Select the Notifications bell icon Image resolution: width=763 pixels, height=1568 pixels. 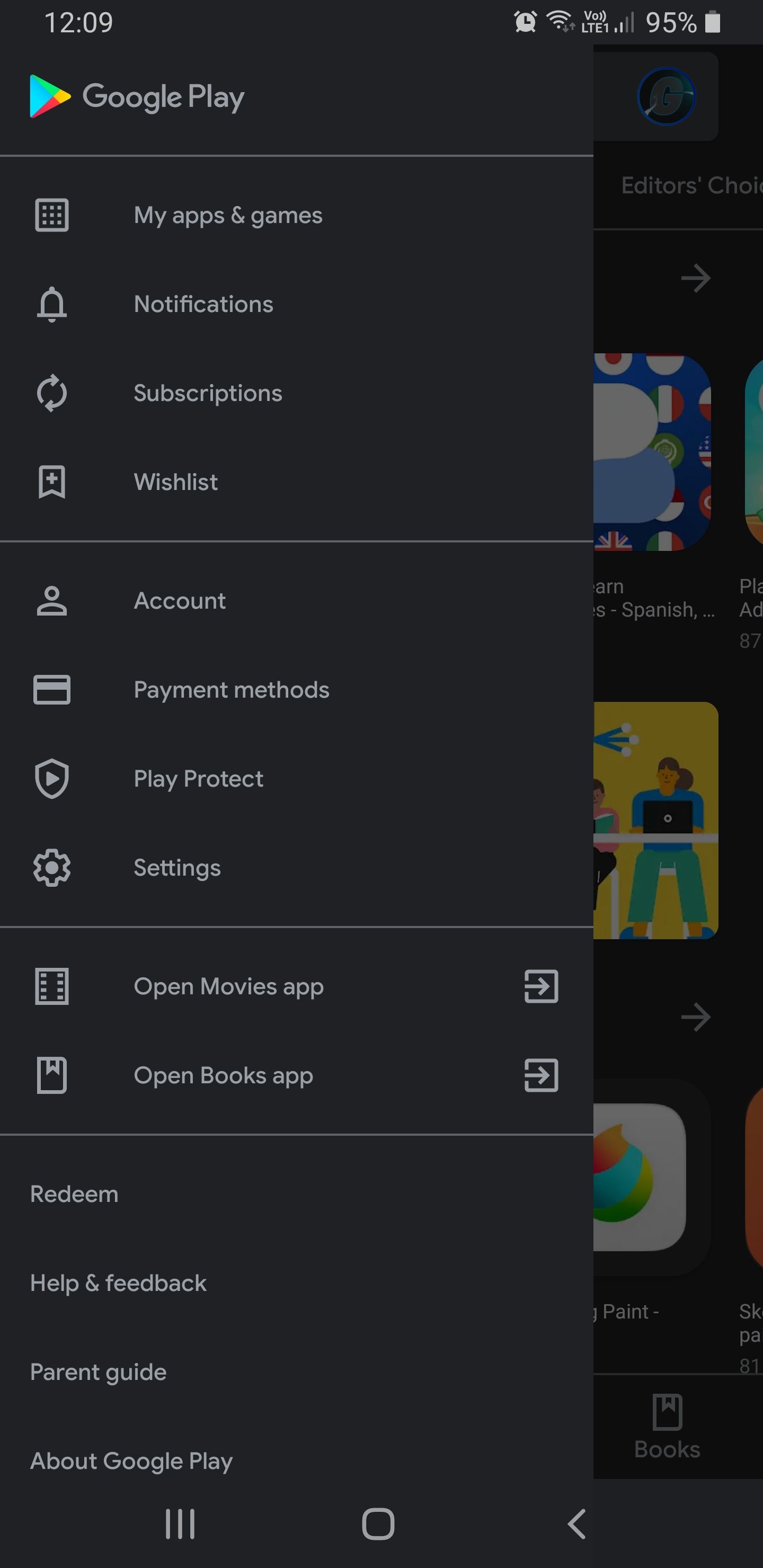(52, 304)
